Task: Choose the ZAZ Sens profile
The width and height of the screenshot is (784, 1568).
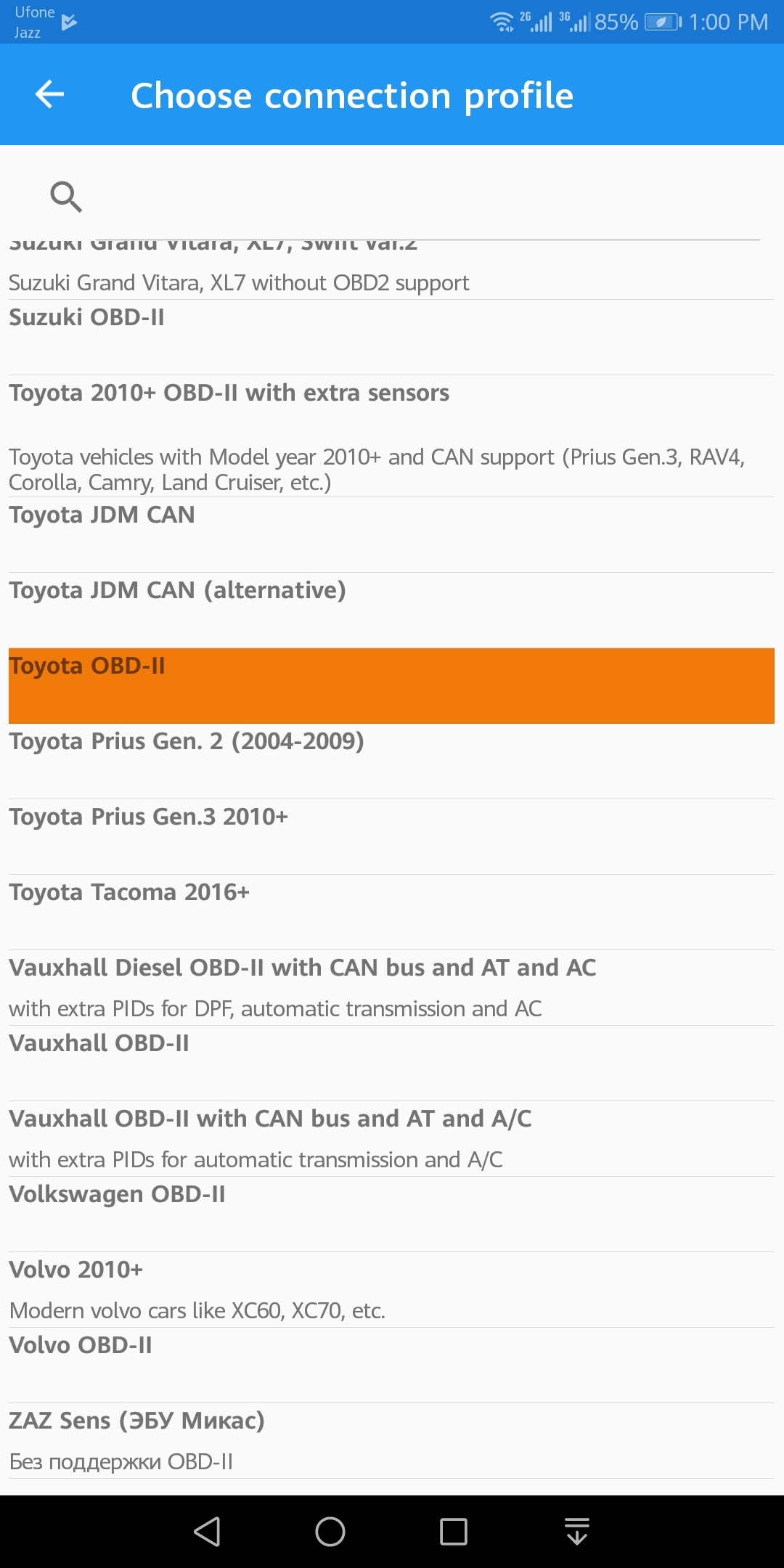Action: (x=392, y=1441)
